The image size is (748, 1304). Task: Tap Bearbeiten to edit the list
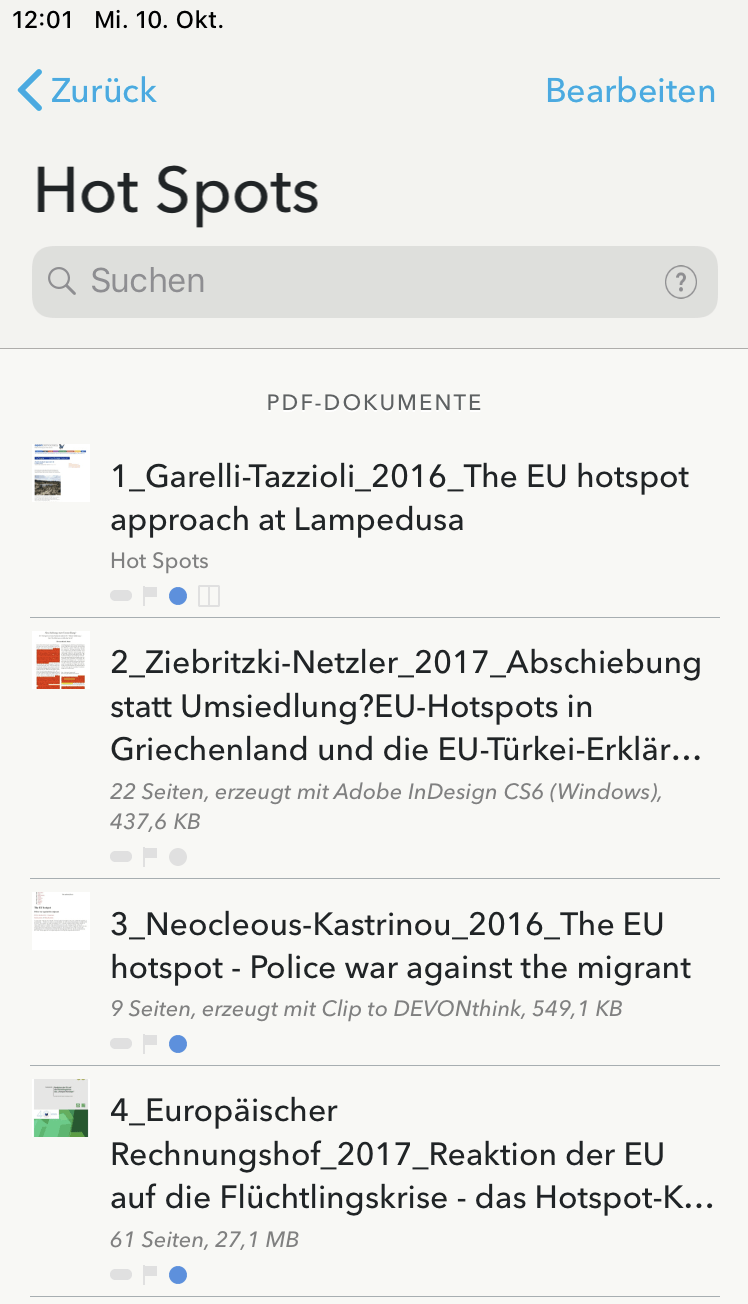click(630, 90)
